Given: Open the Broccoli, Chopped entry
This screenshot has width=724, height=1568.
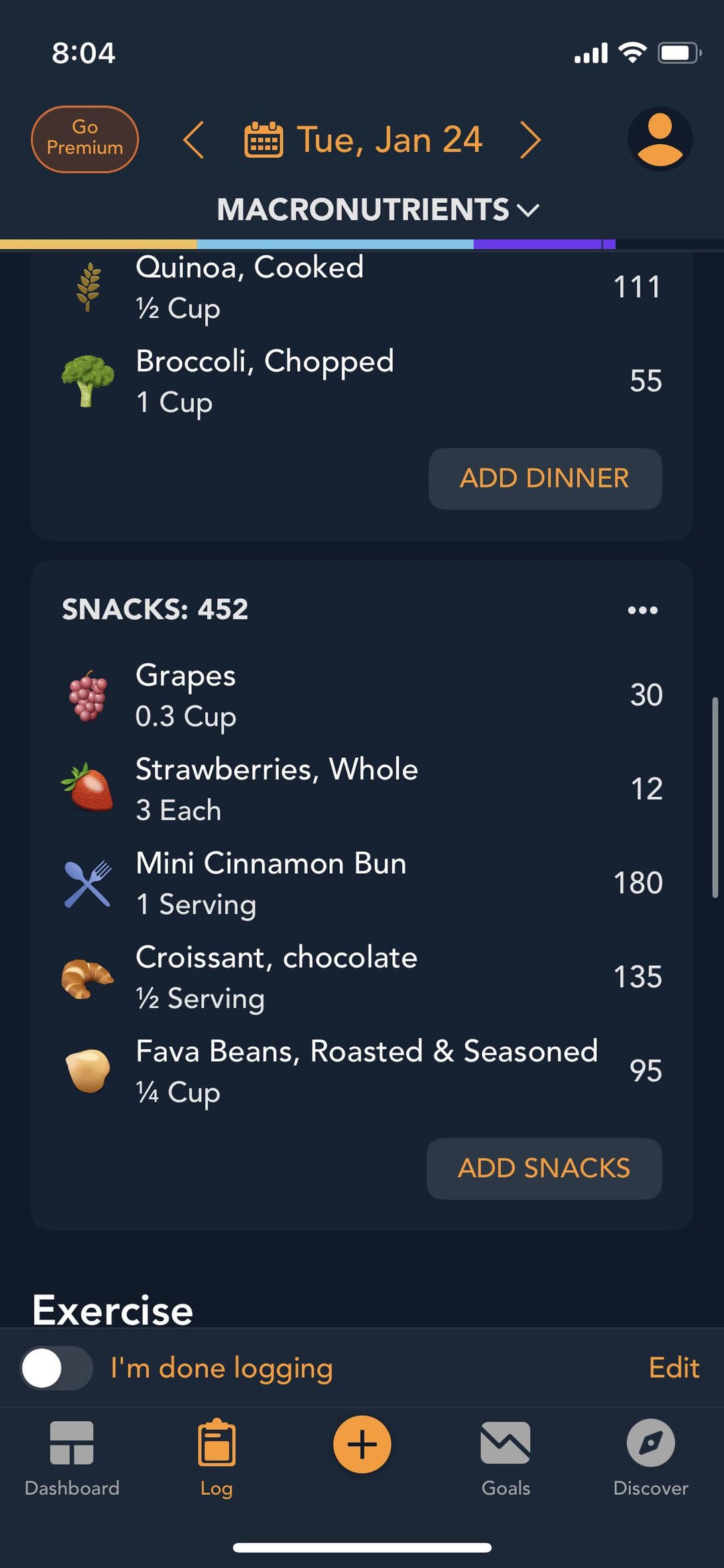Looking at the screenshot, I should pyautogui.click(x=362, y=381).
